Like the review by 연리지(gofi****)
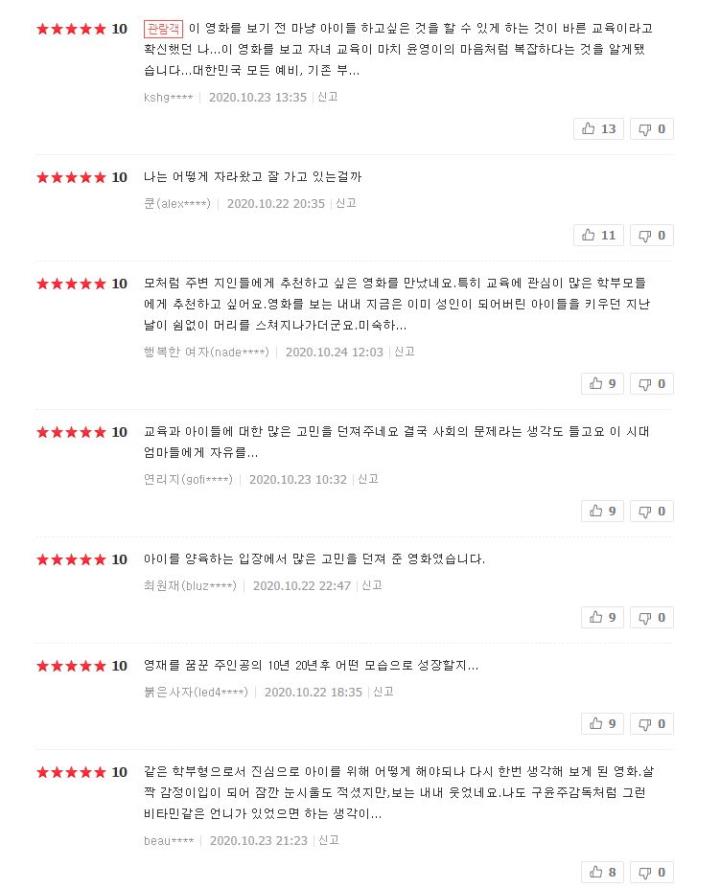The height and width of the screenshot is (888, 720). (602, 511)
